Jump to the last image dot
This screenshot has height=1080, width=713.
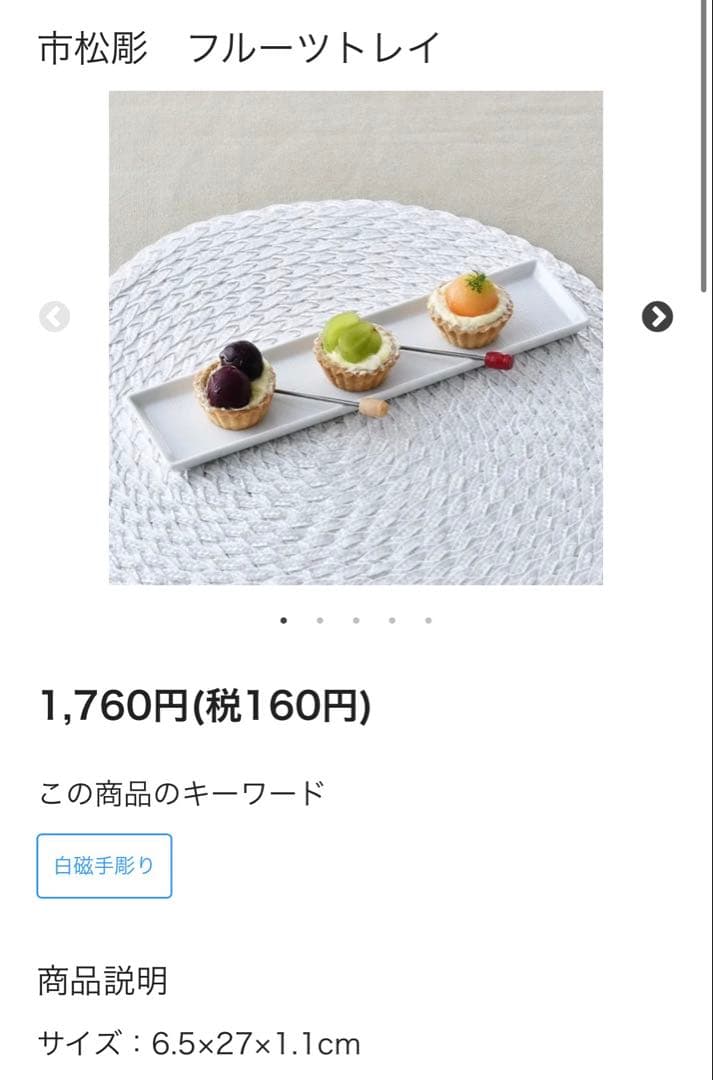(428, 620)
